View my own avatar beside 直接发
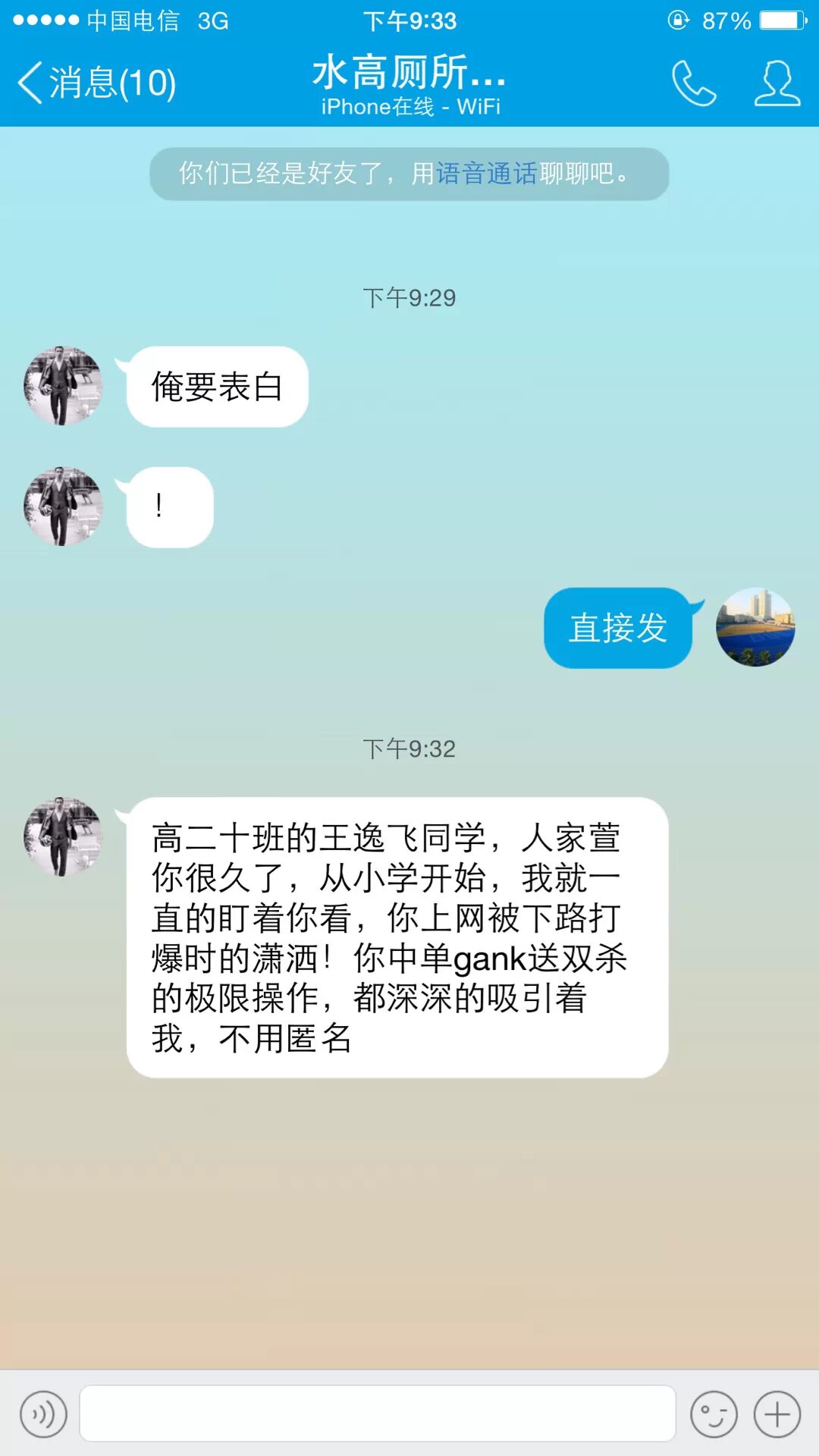The image size is (819, 1456). pos(755,627)
